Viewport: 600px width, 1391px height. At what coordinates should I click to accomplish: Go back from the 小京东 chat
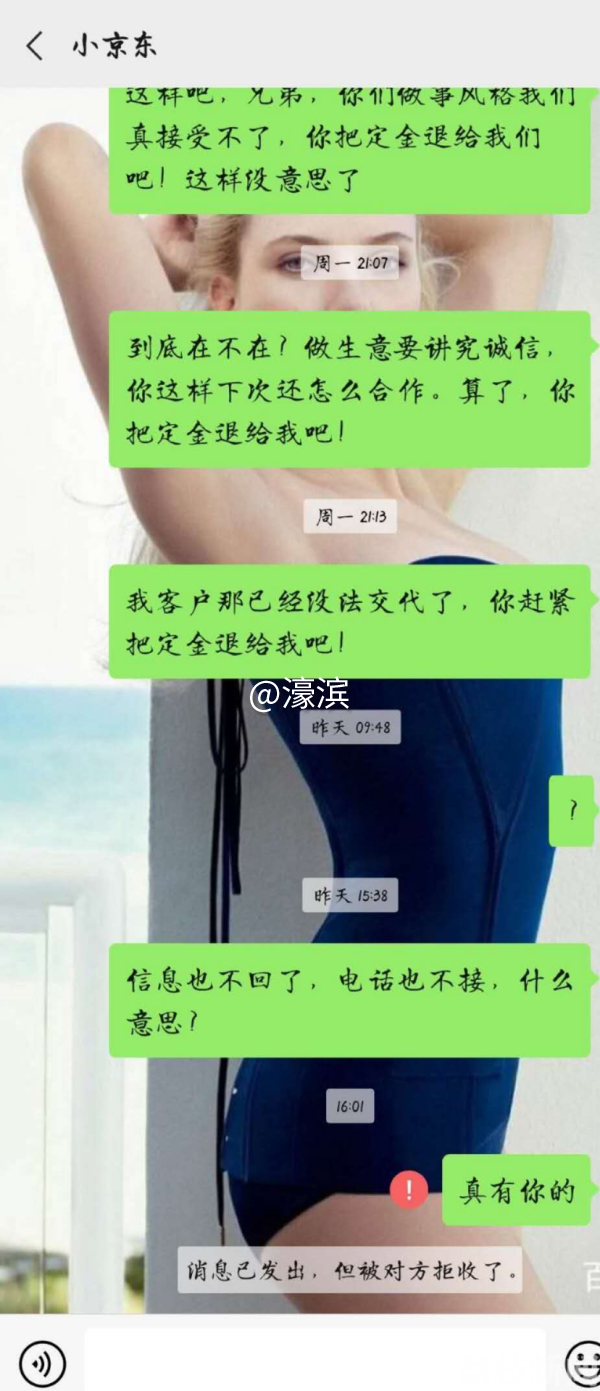35,45
